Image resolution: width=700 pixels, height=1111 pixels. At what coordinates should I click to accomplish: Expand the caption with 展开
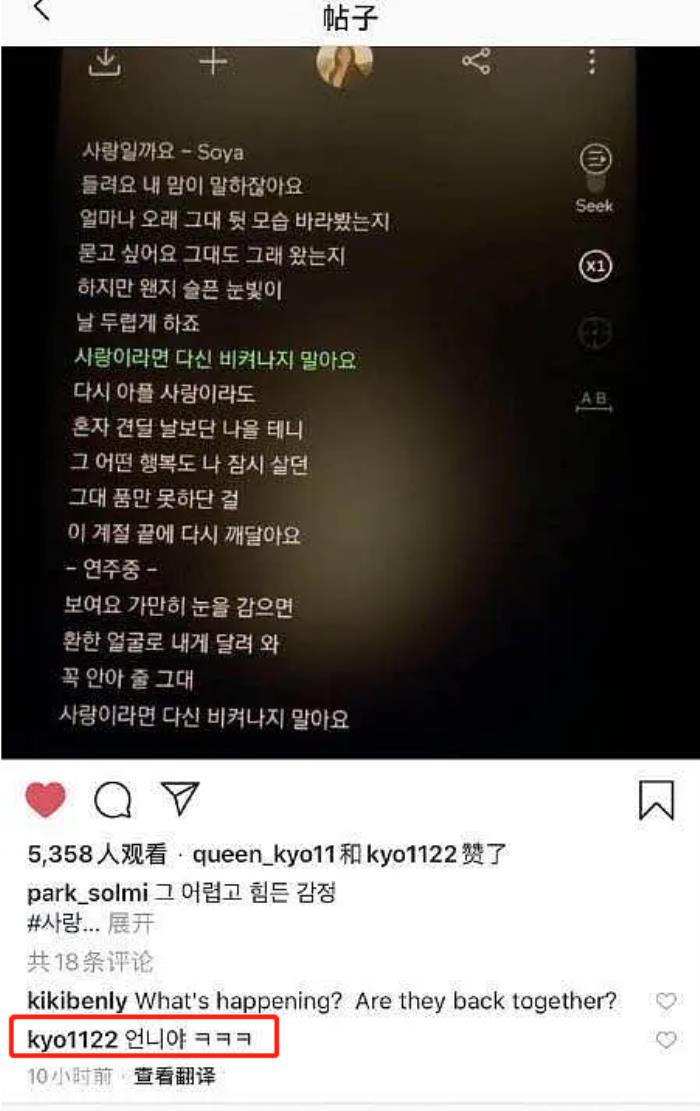[130, 923]
